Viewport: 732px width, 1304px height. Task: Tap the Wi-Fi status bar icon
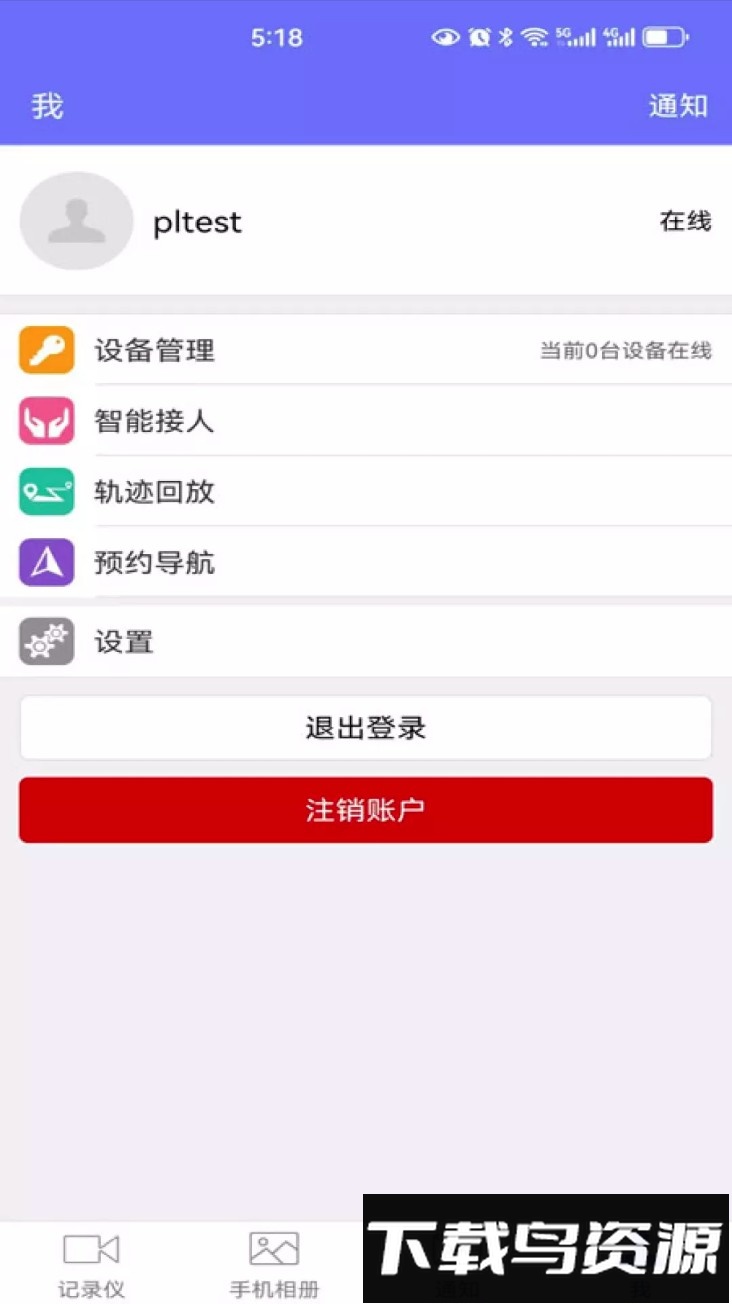(536, 36)
